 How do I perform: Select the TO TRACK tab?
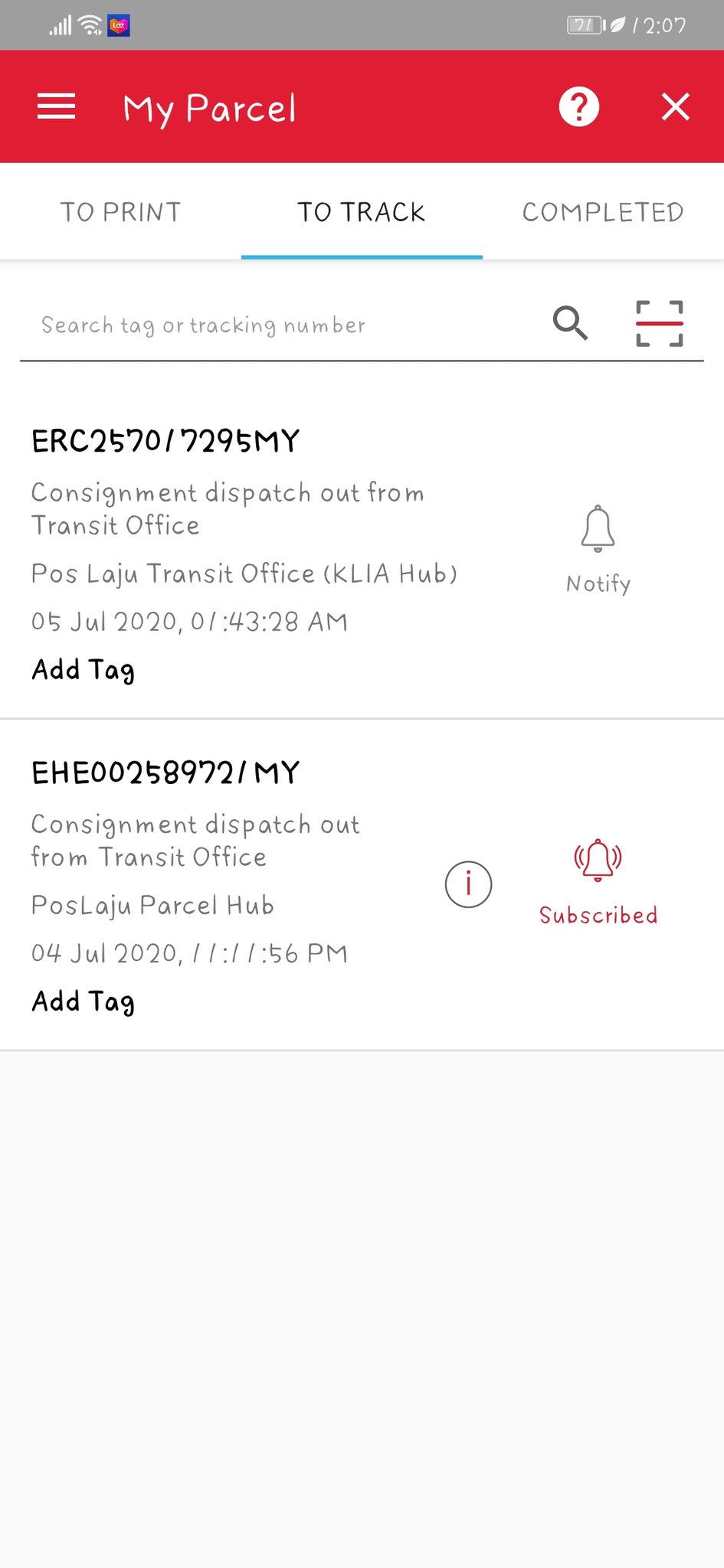click(362, 212)
